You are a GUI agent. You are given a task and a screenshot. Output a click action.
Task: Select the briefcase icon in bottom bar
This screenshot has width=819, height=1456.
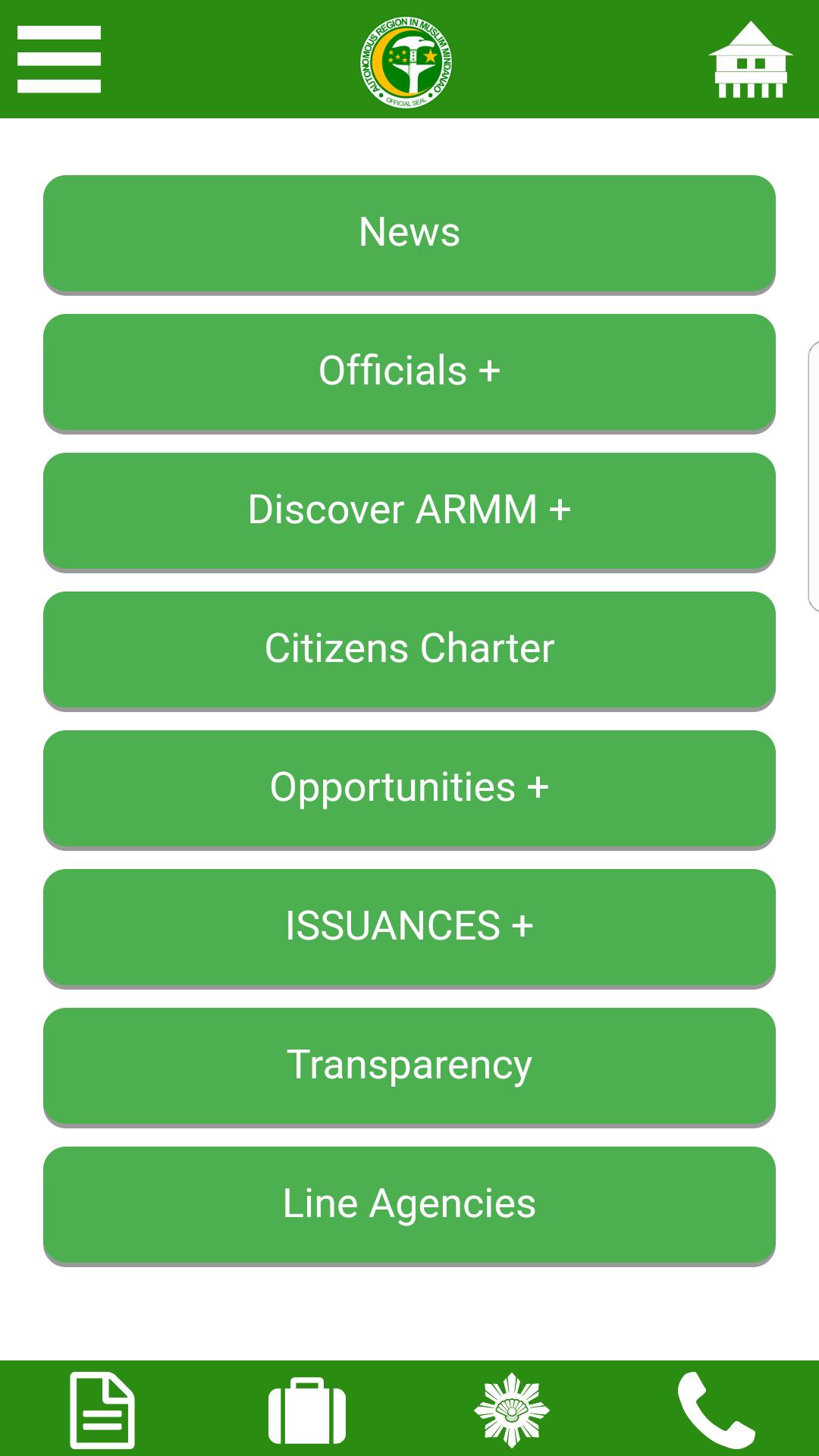tap(307, 1409)
